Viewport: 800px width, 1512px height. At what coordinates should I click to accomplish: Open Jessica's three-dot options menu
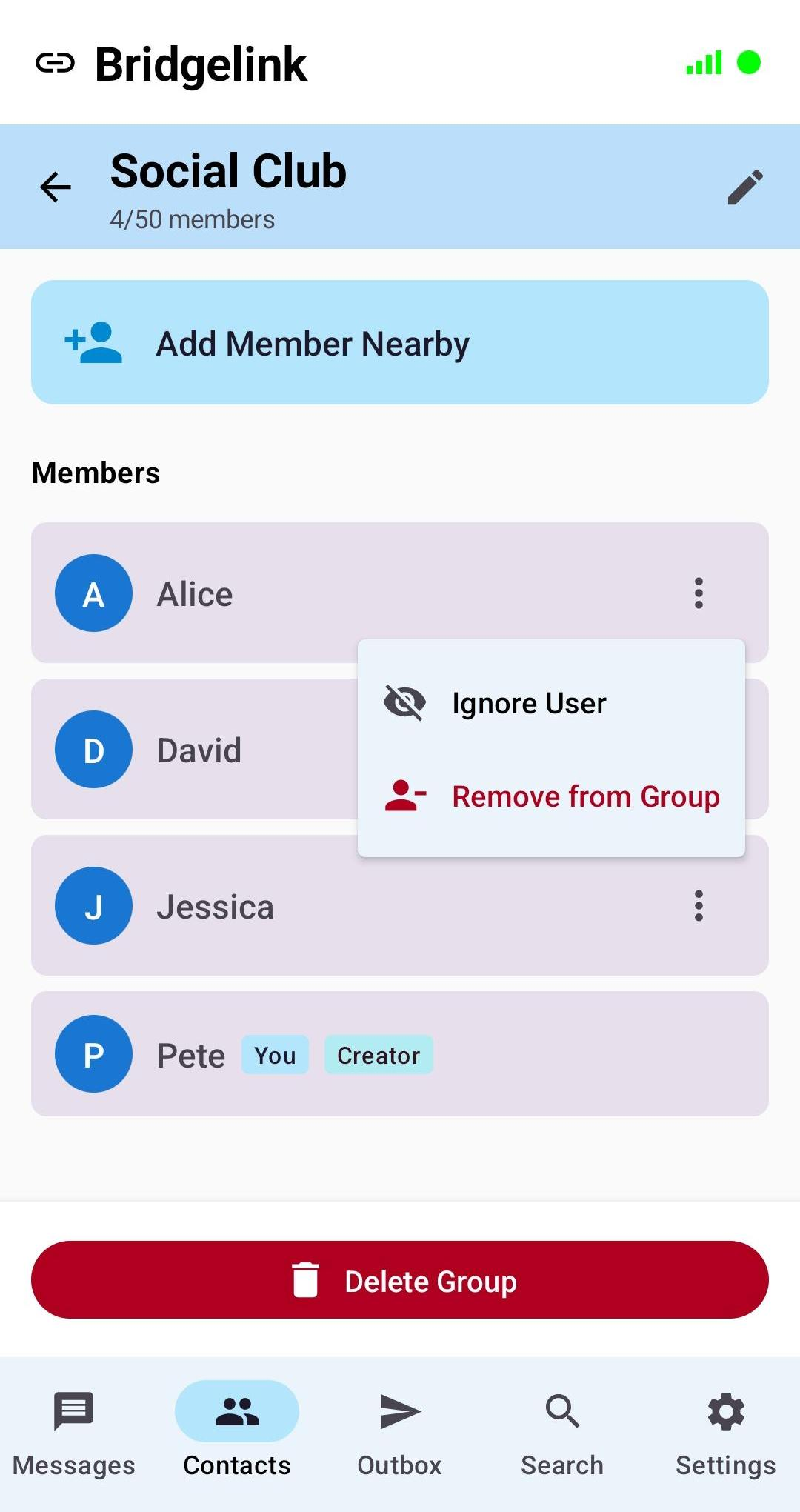698,905
